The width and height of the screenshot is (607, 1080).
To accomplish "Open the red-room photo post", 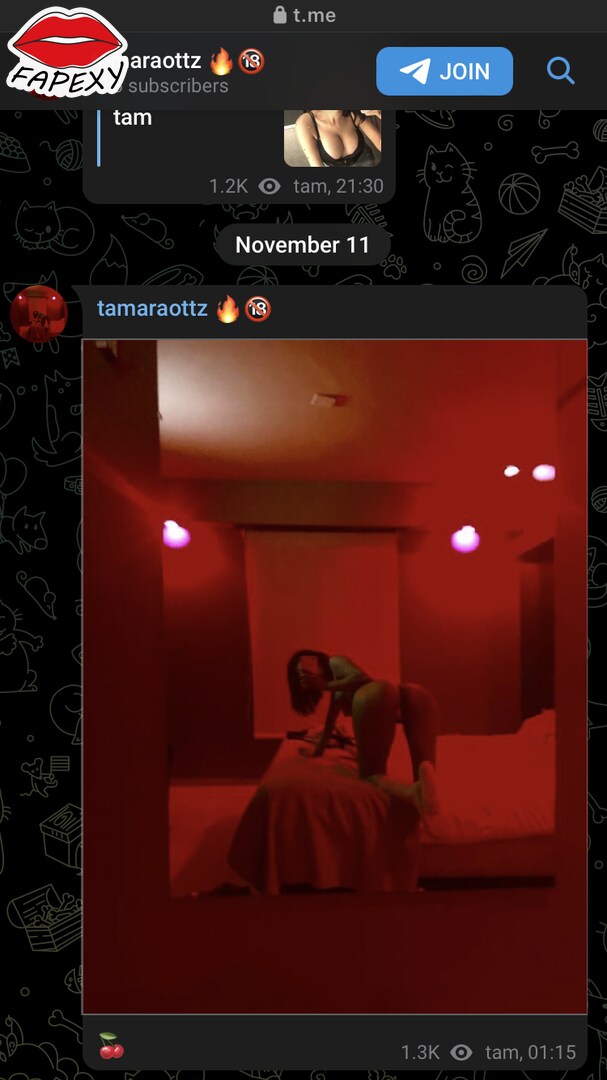I will click(335, 676).
